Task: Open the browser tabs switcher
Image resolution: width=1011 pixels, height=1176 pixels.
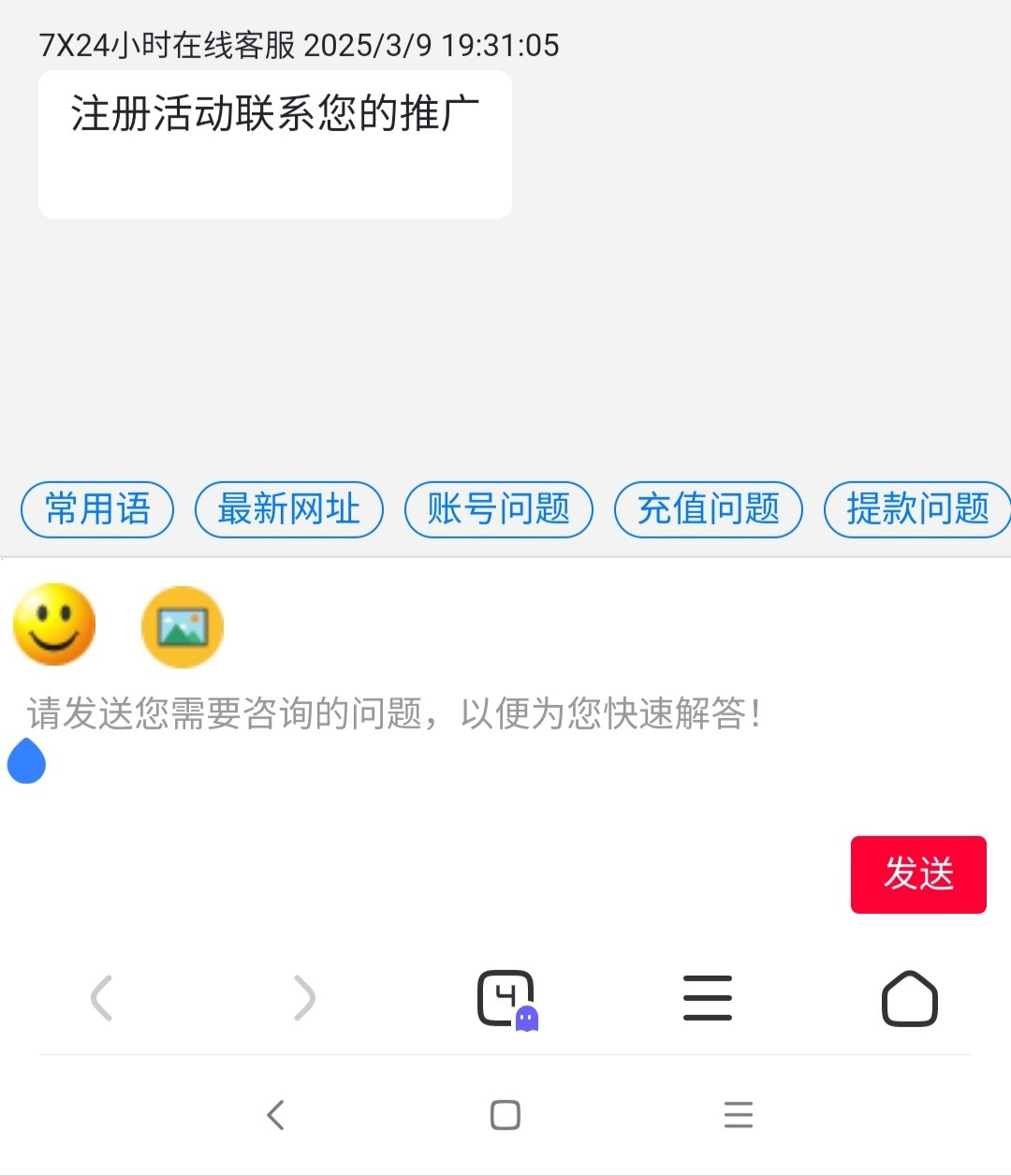Action: (506, 999)
